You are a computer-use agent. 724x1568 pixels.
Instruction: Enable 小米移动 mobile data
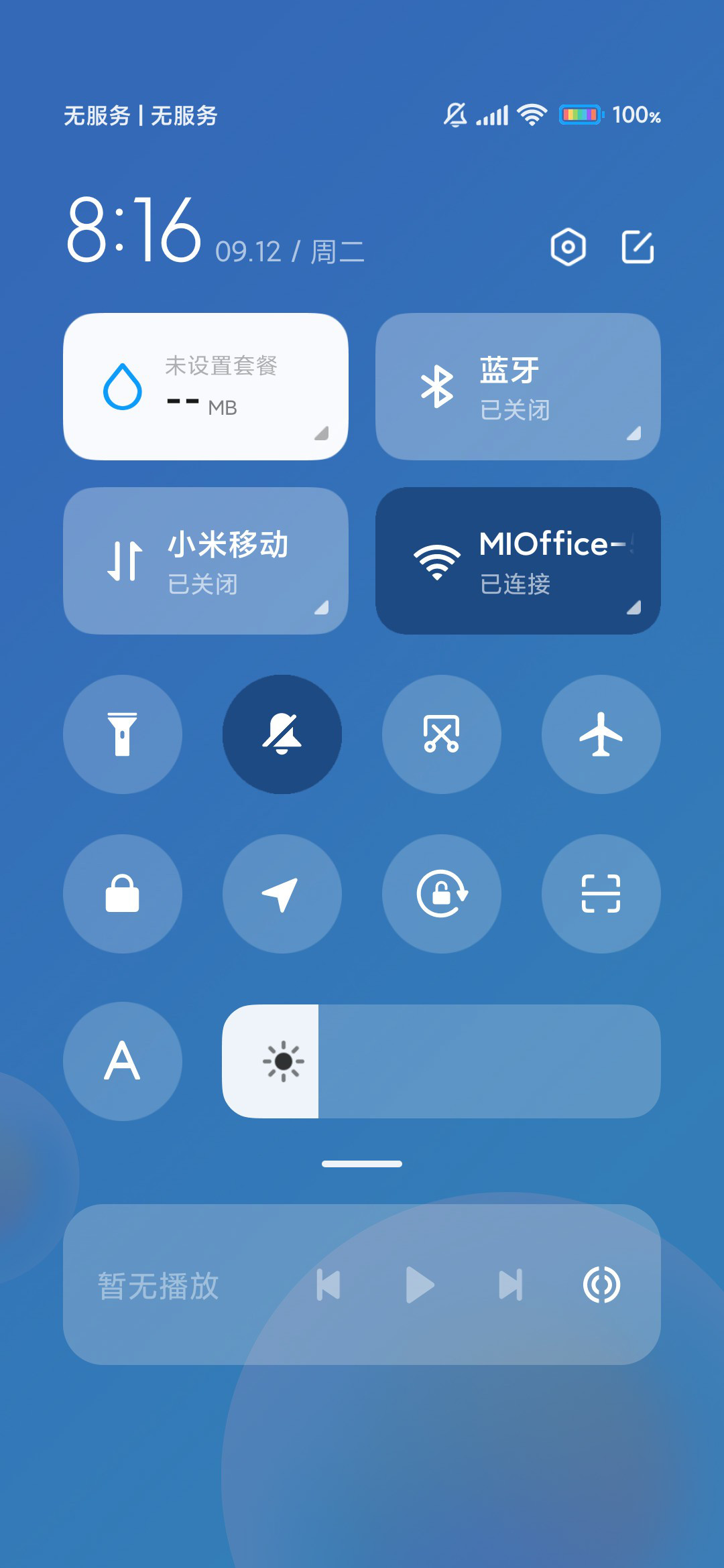(206, 561)
